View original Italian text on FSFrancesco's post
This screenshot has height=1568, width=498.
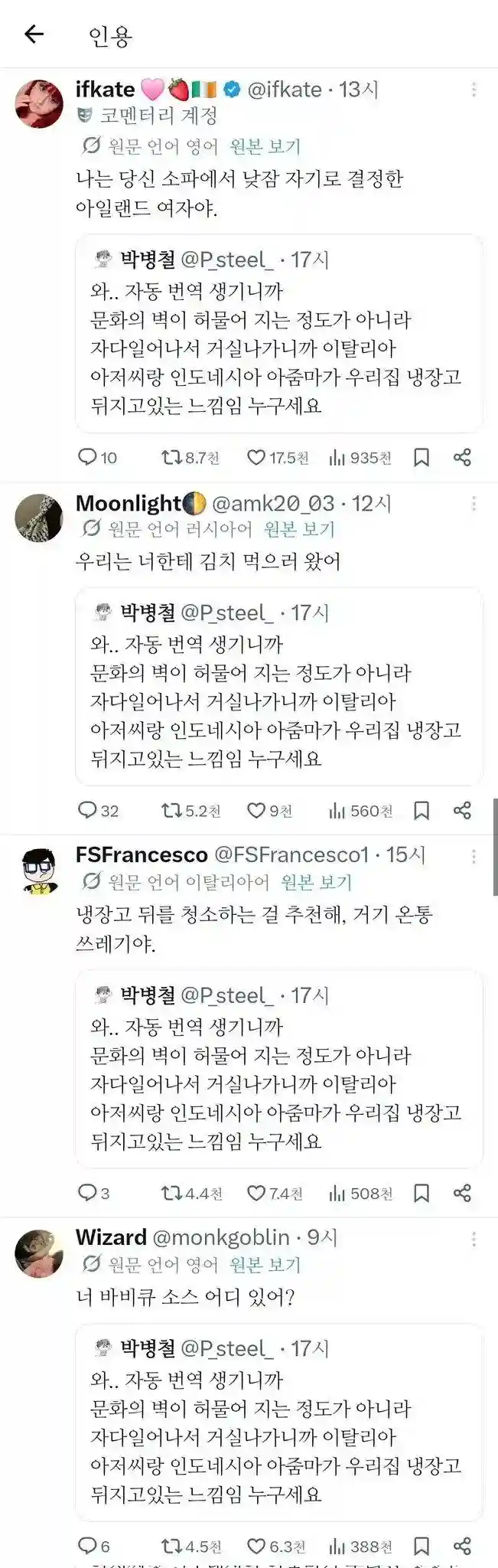coord(316,882)
